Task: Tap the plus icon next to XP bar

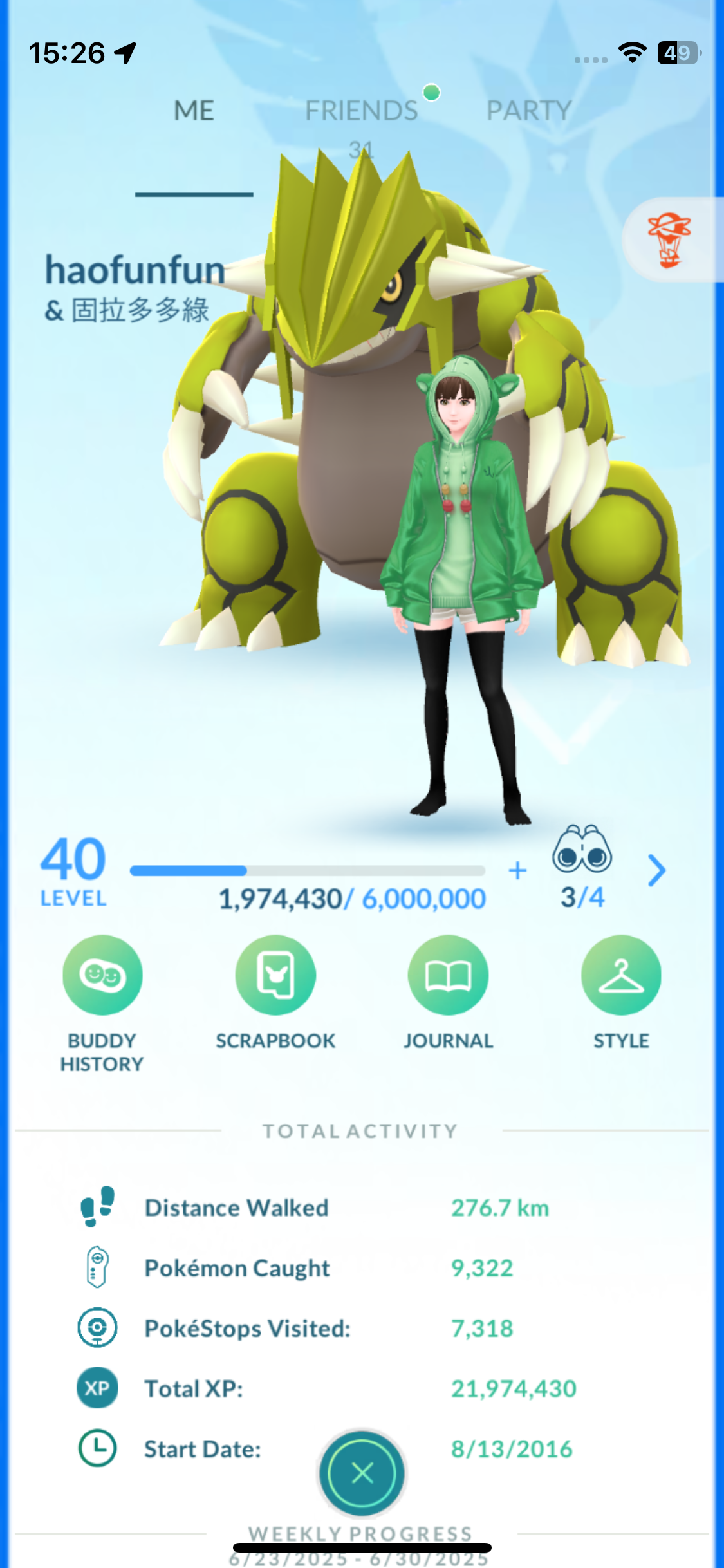Action: (x=517, y=871)
